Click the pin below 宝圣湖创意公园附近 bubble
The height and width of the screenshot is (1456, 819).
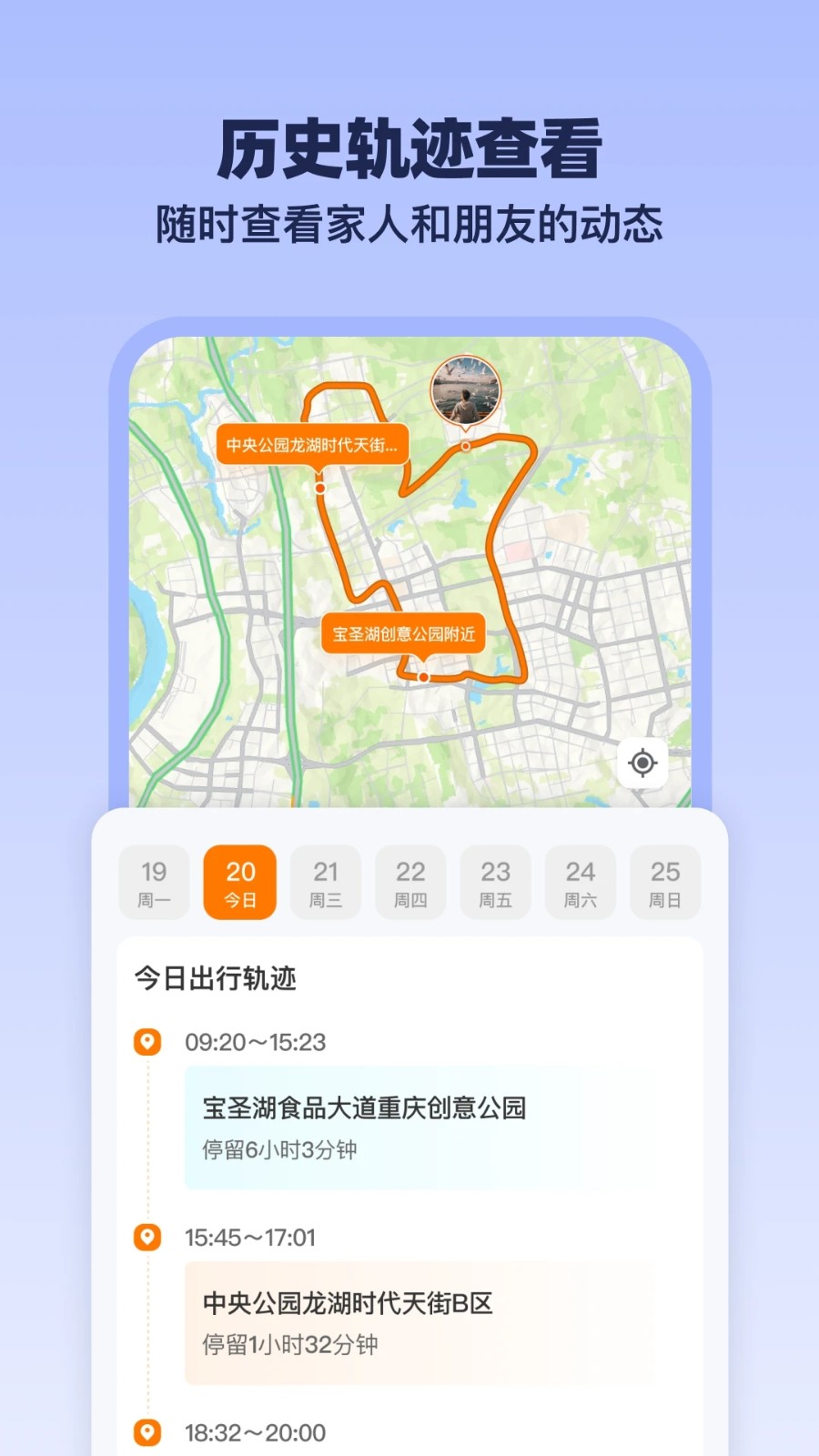(424, 676)
